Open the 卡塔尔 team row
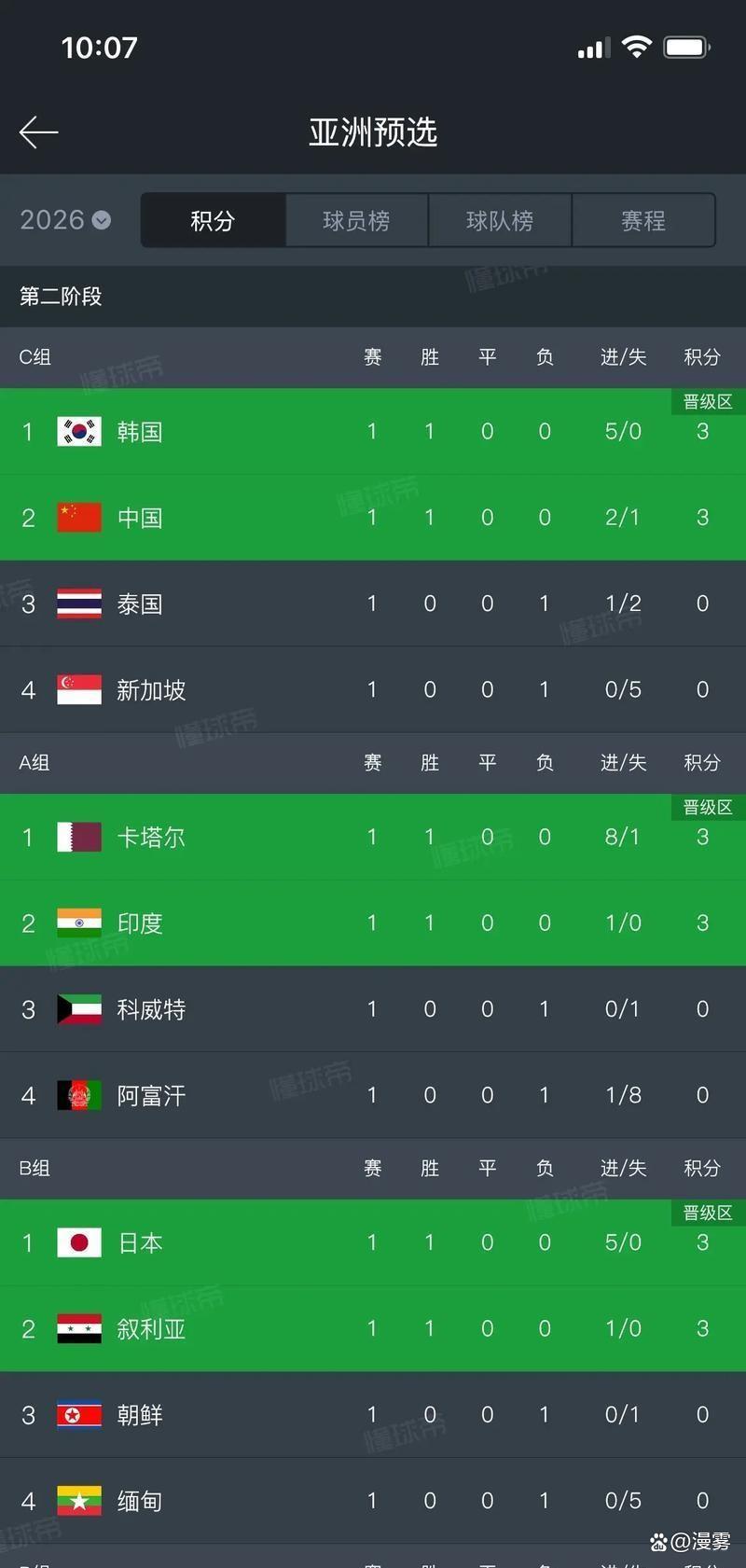Viewport: 746px width, 1568px height. pos(151,837)
